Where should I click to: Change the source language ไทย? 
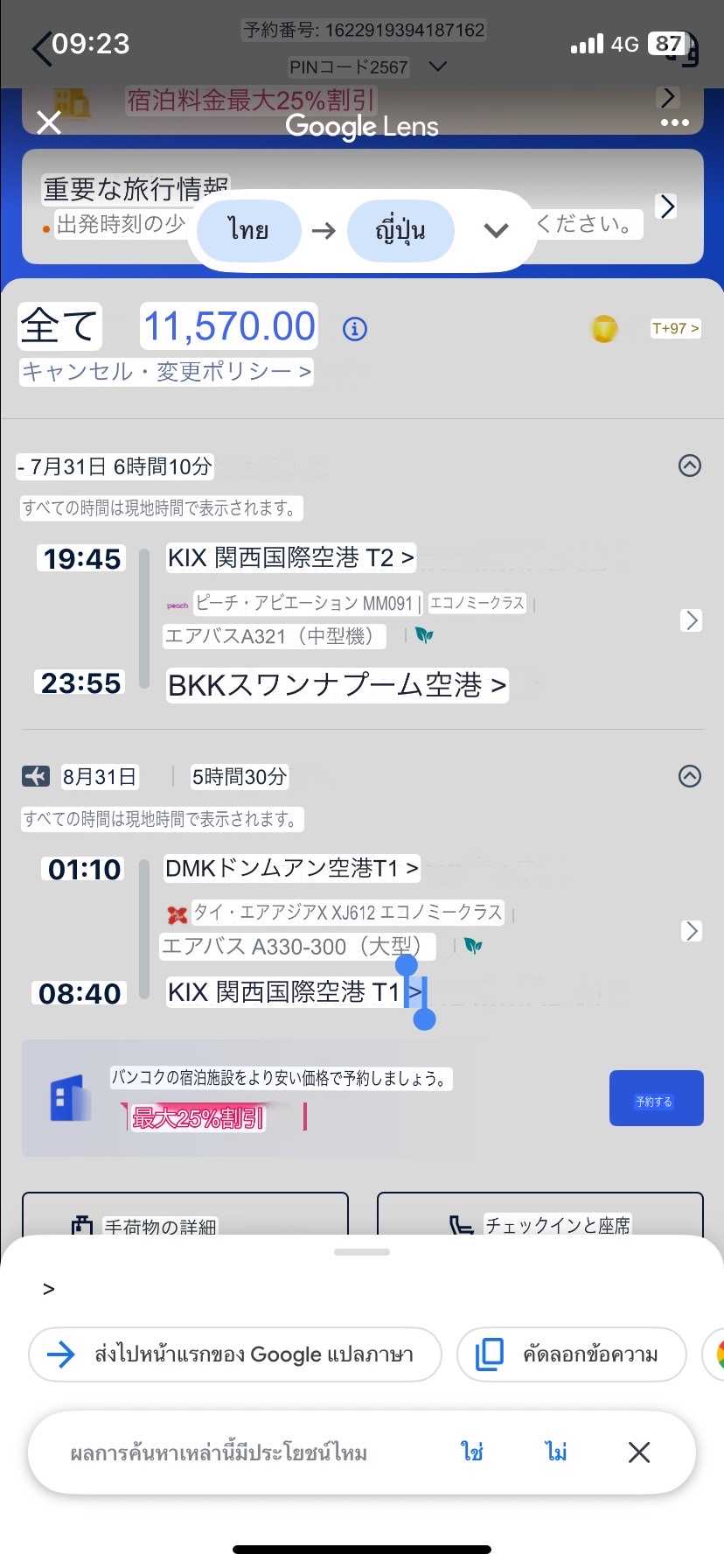249,230
